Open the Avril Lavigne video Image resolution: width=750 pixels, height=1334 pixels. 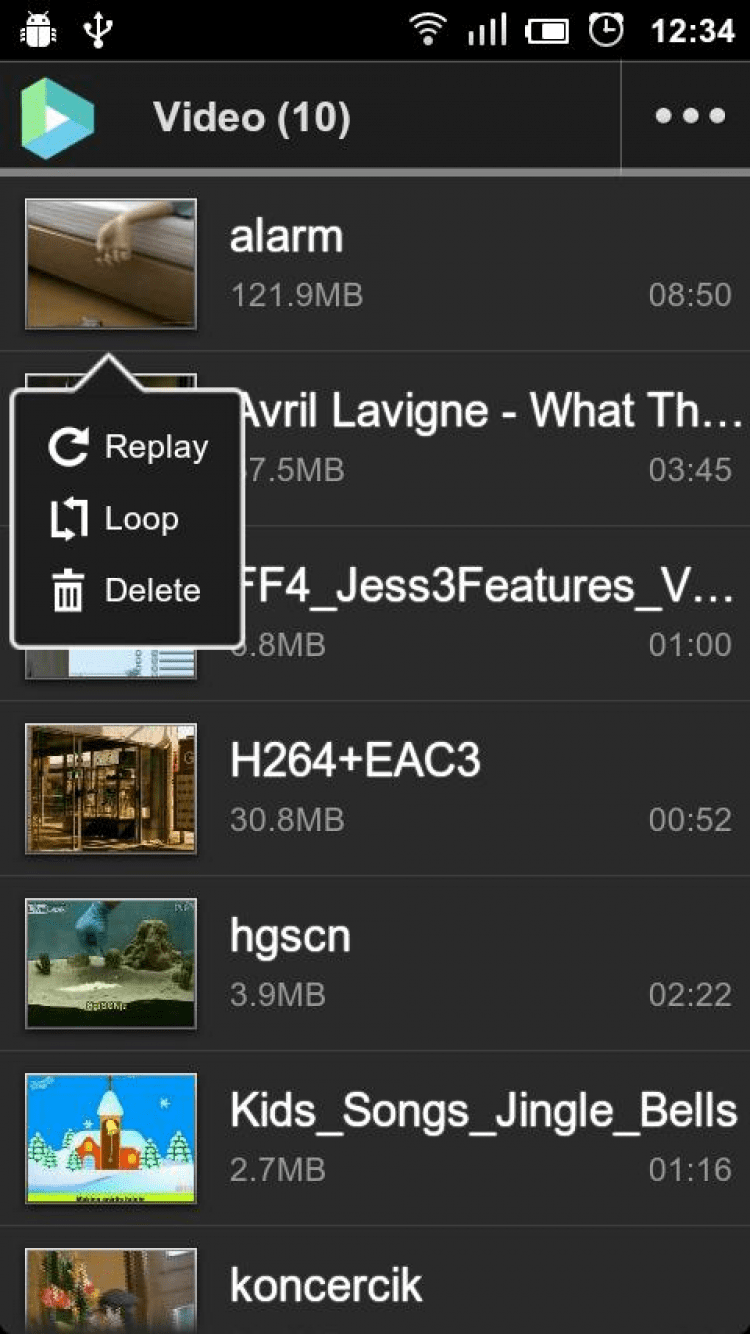point(490,437)
